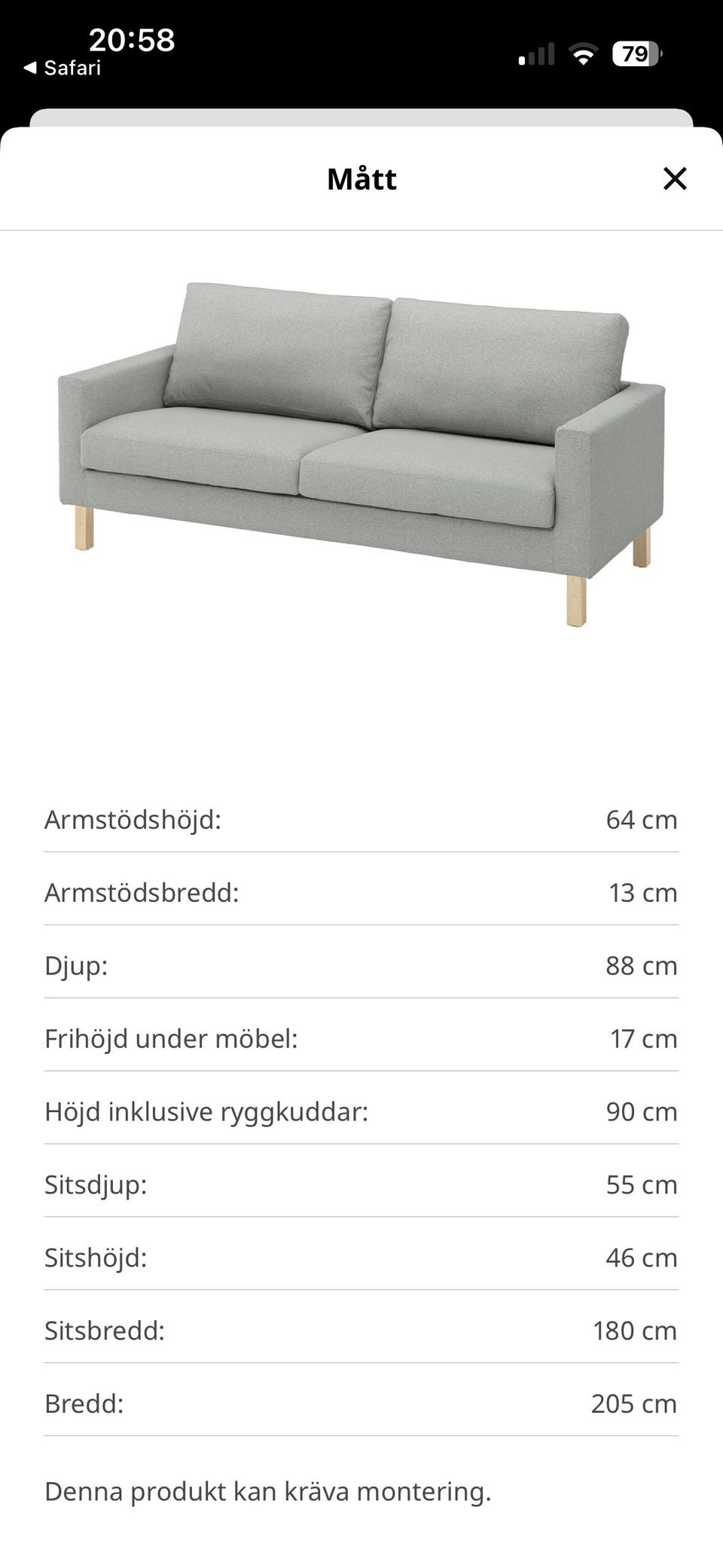The image size is (723, 1568).
Task: Tap the Sitshöjd measurement value
Action: pyautogui.click(x=641, y=1257)
